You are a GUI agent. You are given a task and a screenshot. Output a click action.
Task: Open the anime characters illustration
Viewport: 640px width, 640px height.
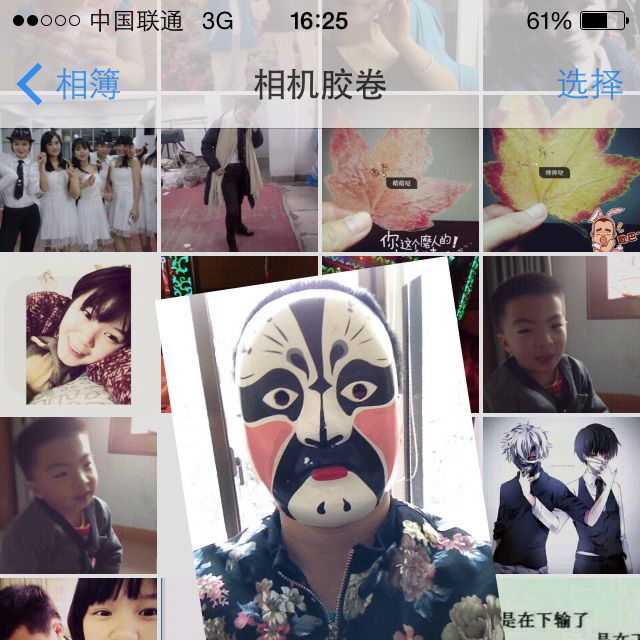[x=560, y=495]
